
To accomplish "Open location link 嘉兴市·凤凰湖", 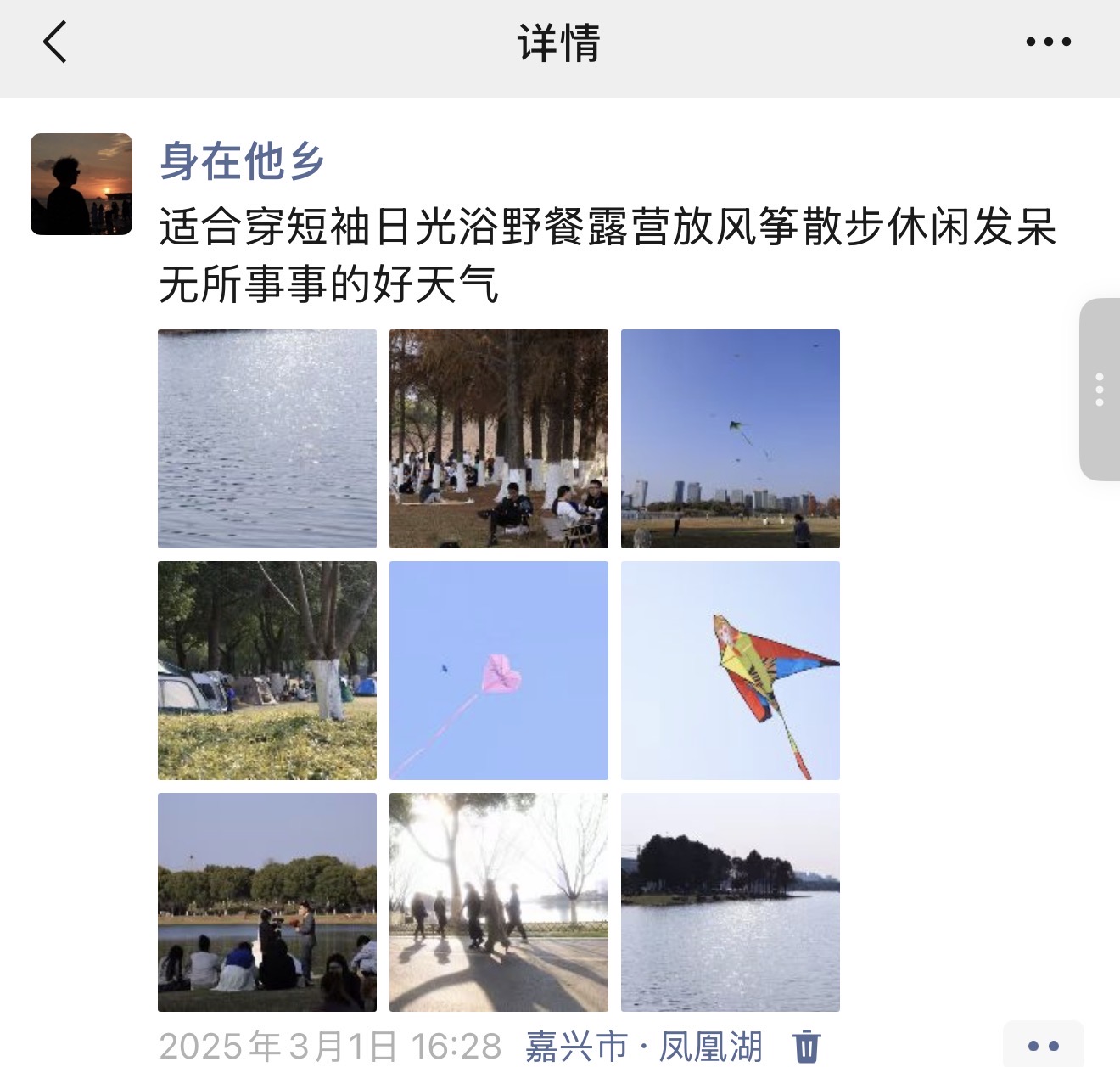I will (644, 1047).
